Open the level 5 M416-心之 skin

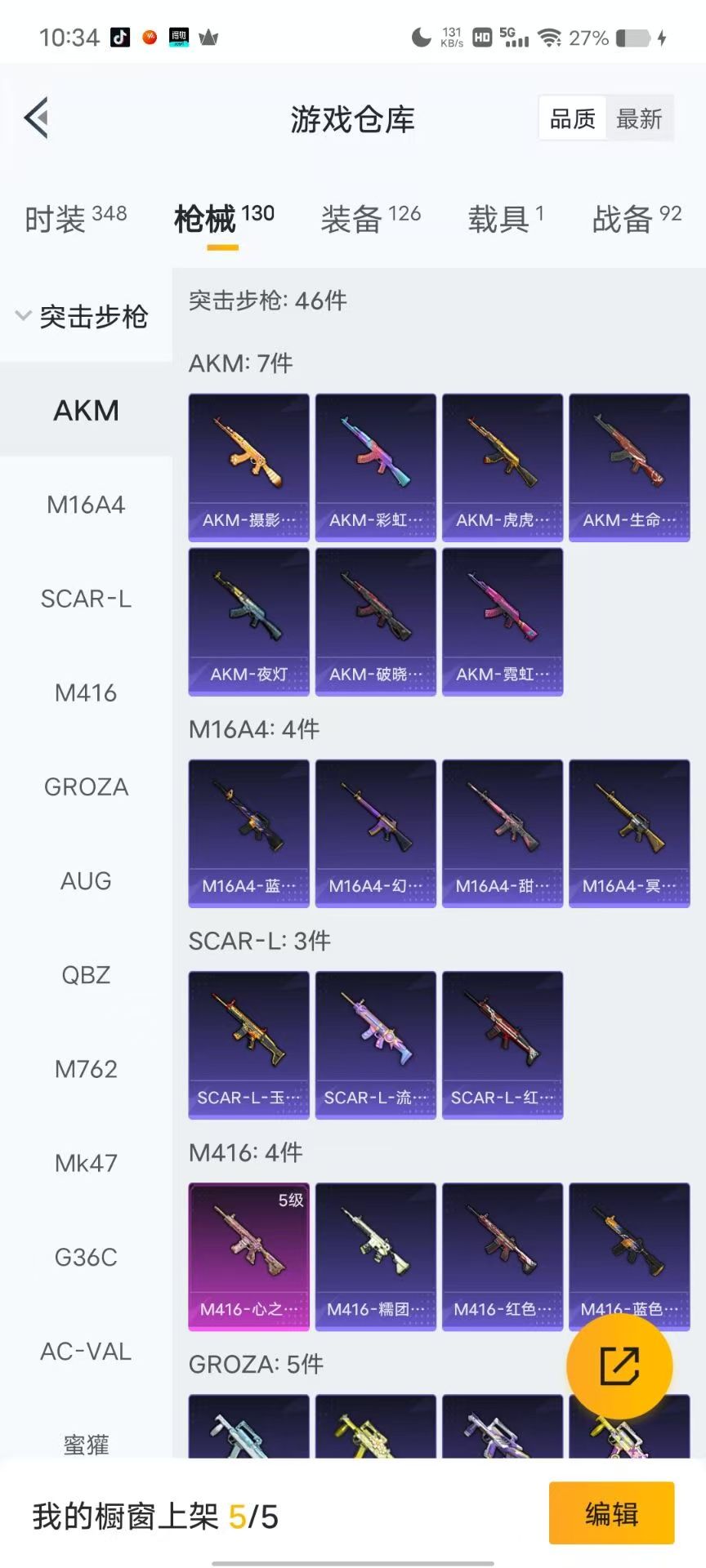(248, 1256)
